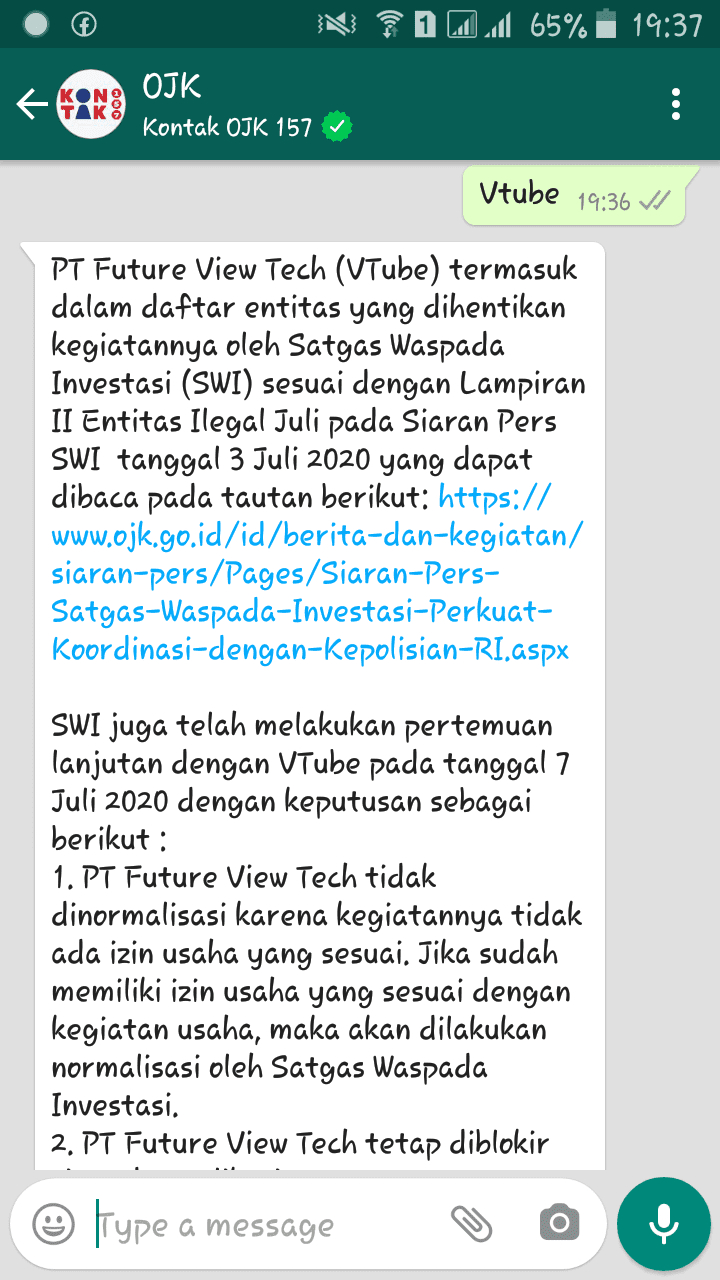
Task: Attach a file using the paperclip icon
Action: [472, 1222]
